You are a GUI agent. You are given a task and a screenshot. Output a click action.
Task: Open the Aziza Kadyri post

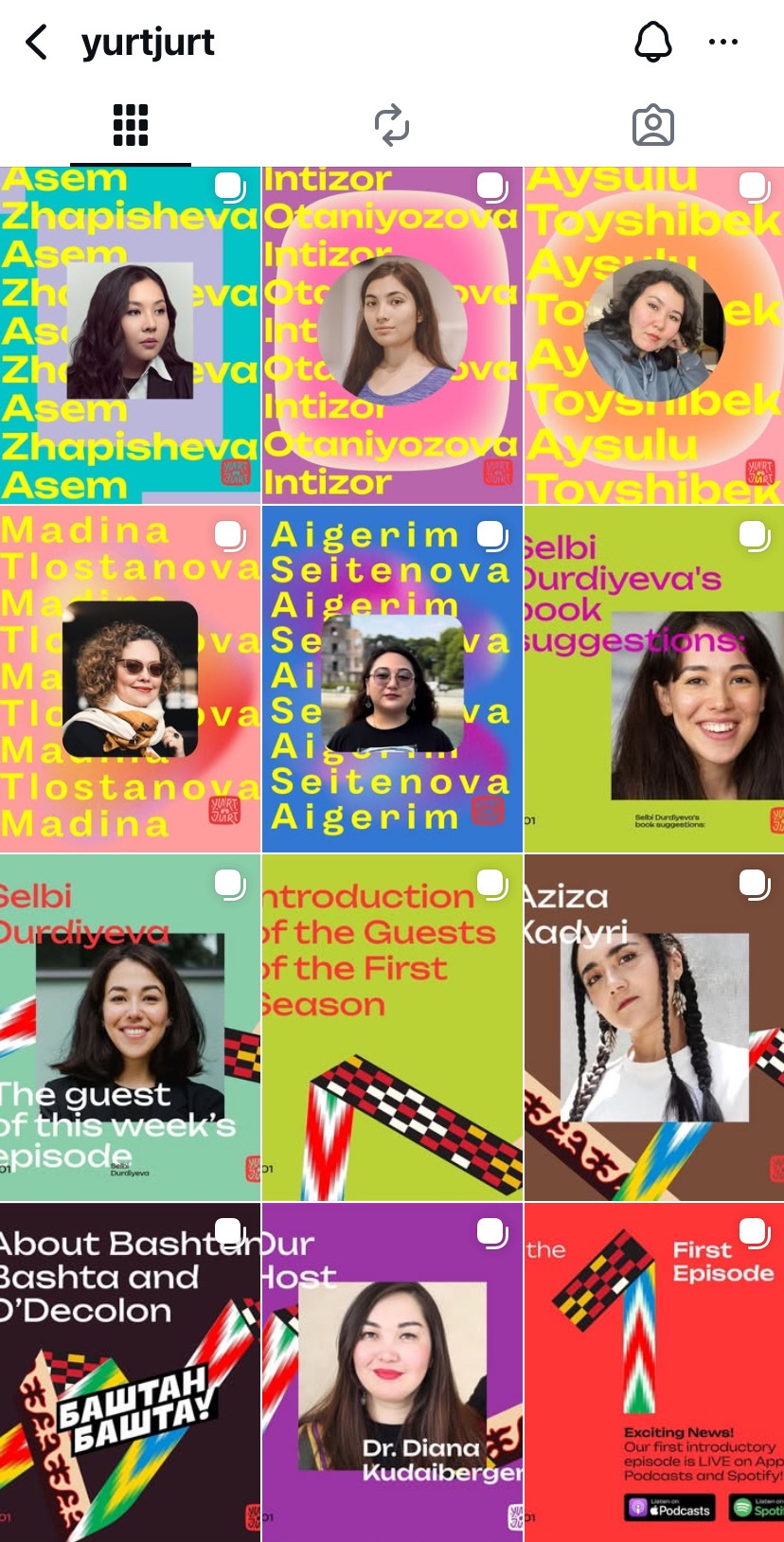[653, 1027]
